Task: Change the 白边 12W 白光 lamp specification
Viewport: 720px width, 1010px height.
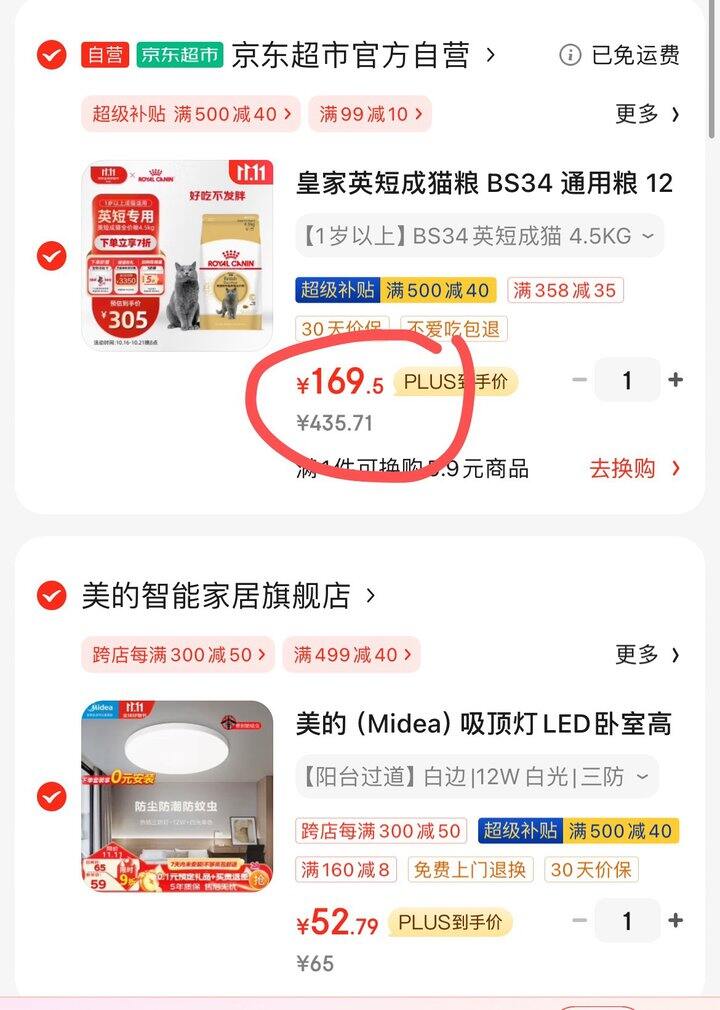Action: tap(477, 776)
